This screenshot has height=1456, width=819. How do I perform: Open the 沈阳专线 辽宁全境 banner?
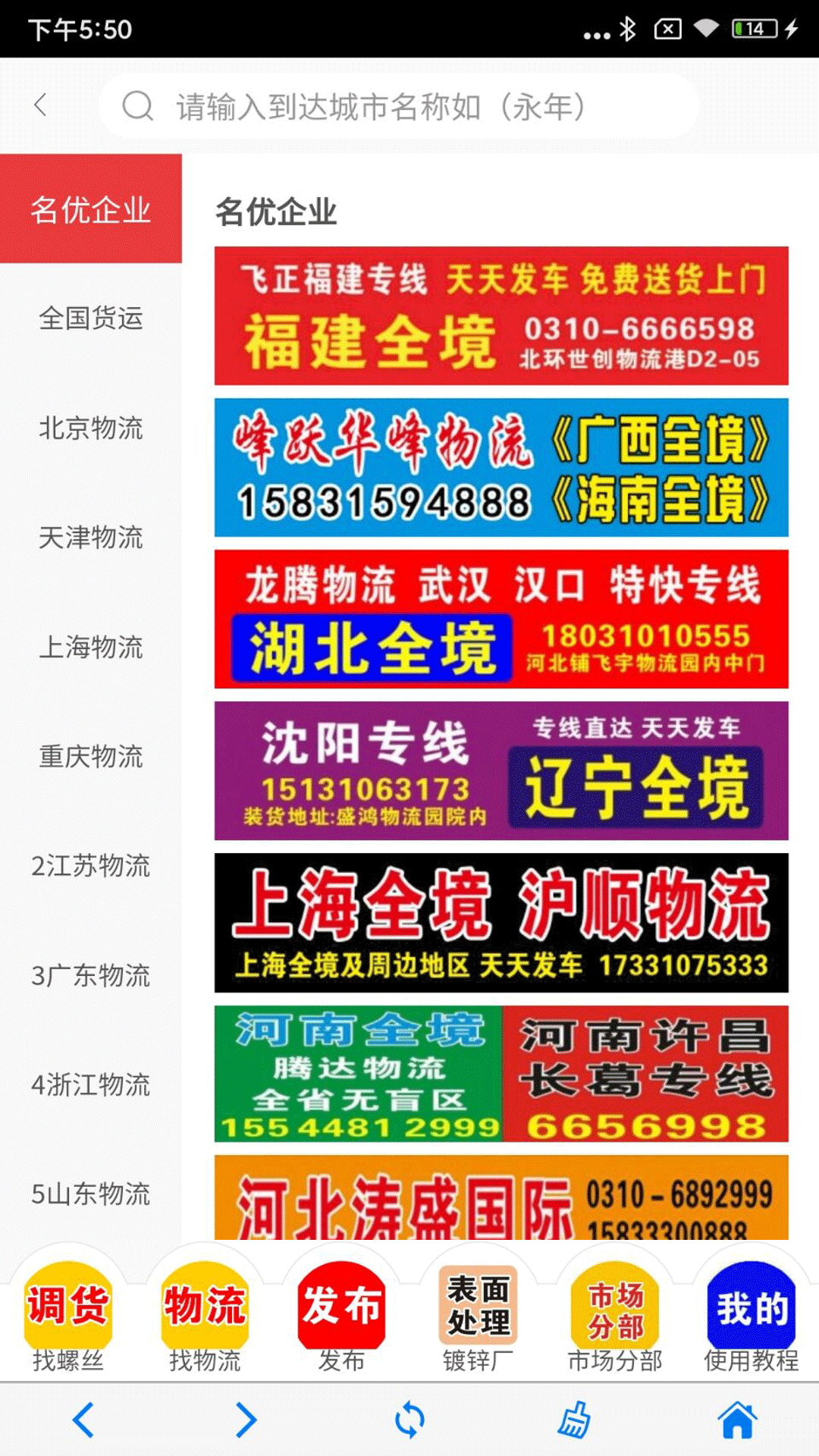click(501, 770)
